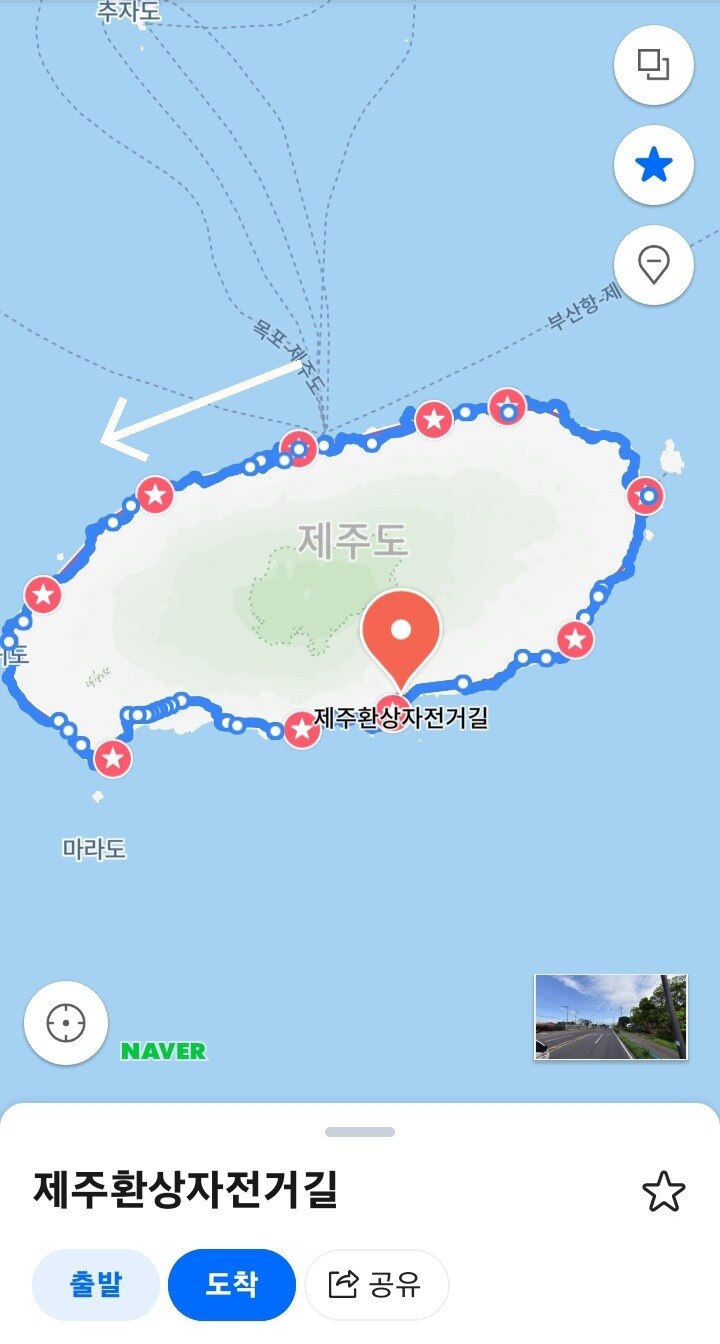Center map on my current location
Screen dimensions: 720x1344
[x=66, y=1023]
